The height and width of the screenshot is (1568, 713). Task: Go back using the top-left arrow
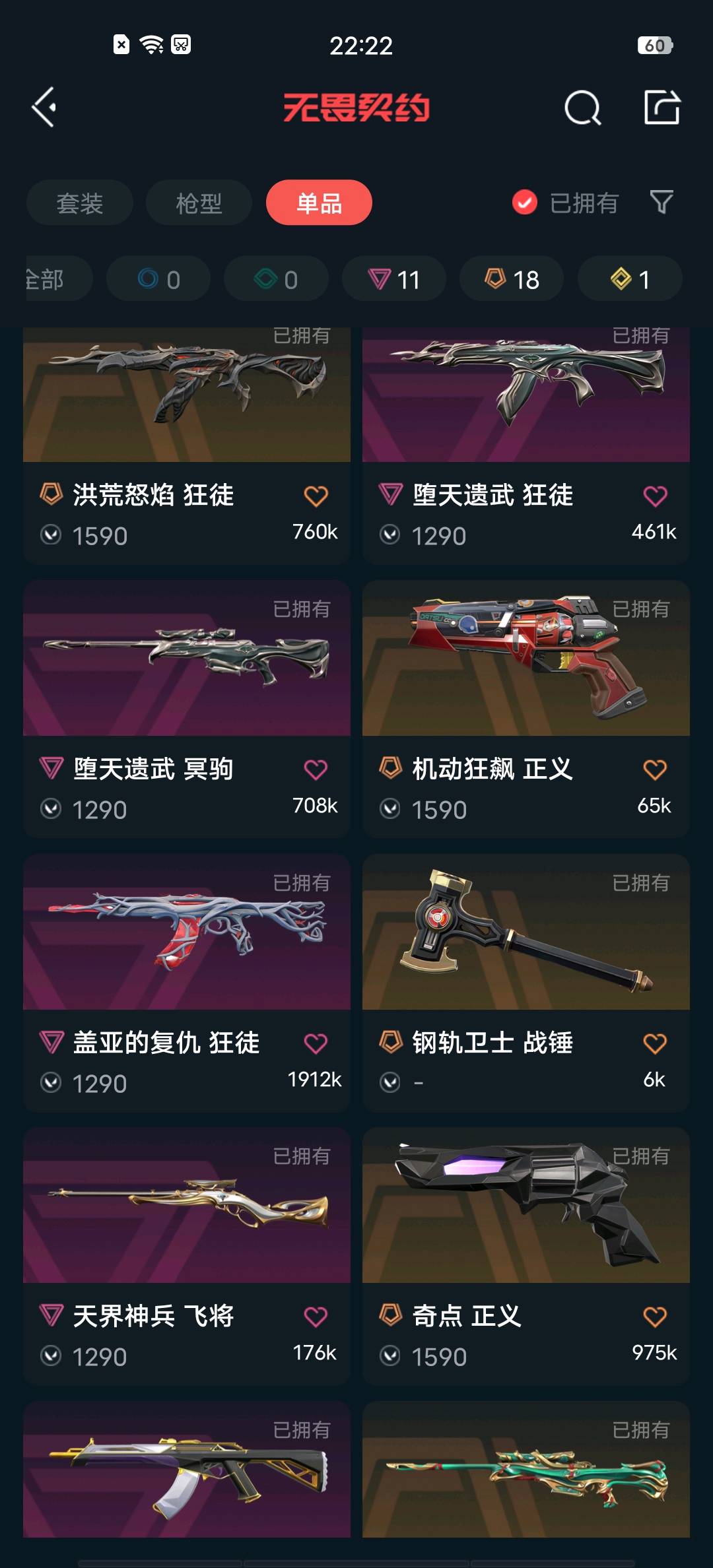coord(45,107)
